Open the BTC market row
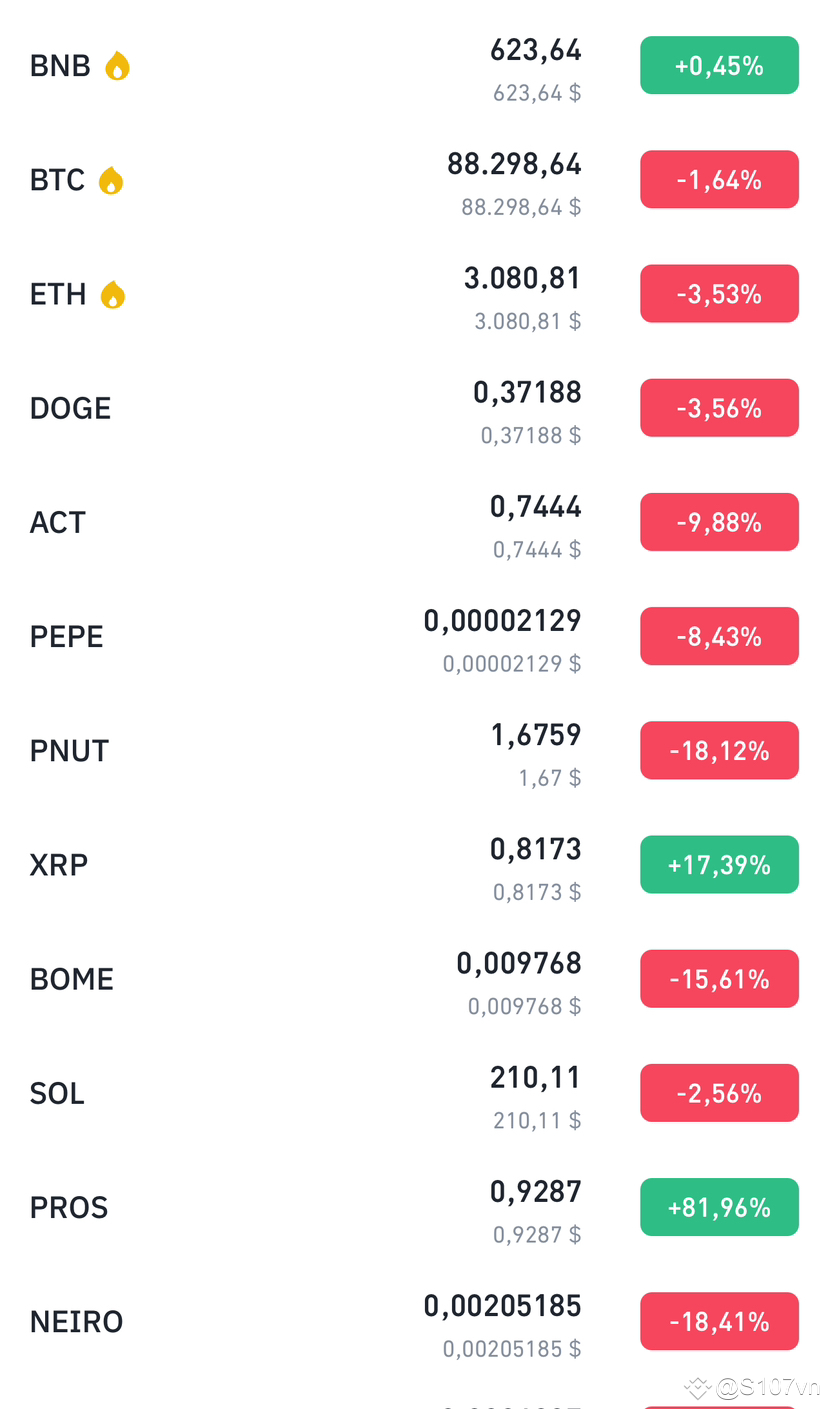Image resolution: width=828 pixels, height=1409 pixels. coord(414,180)
